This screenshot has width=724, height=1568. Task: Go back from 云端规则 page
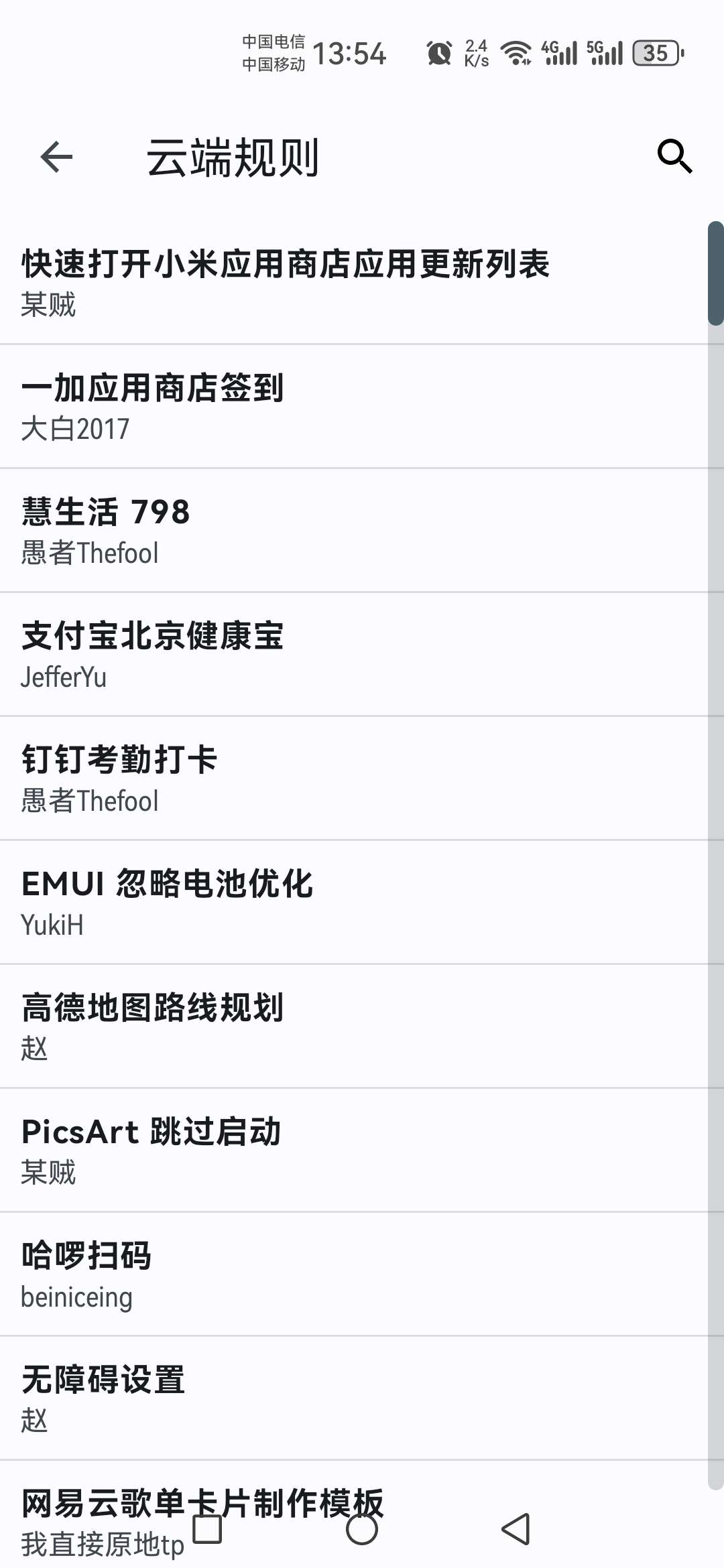[x=56, y=157]
